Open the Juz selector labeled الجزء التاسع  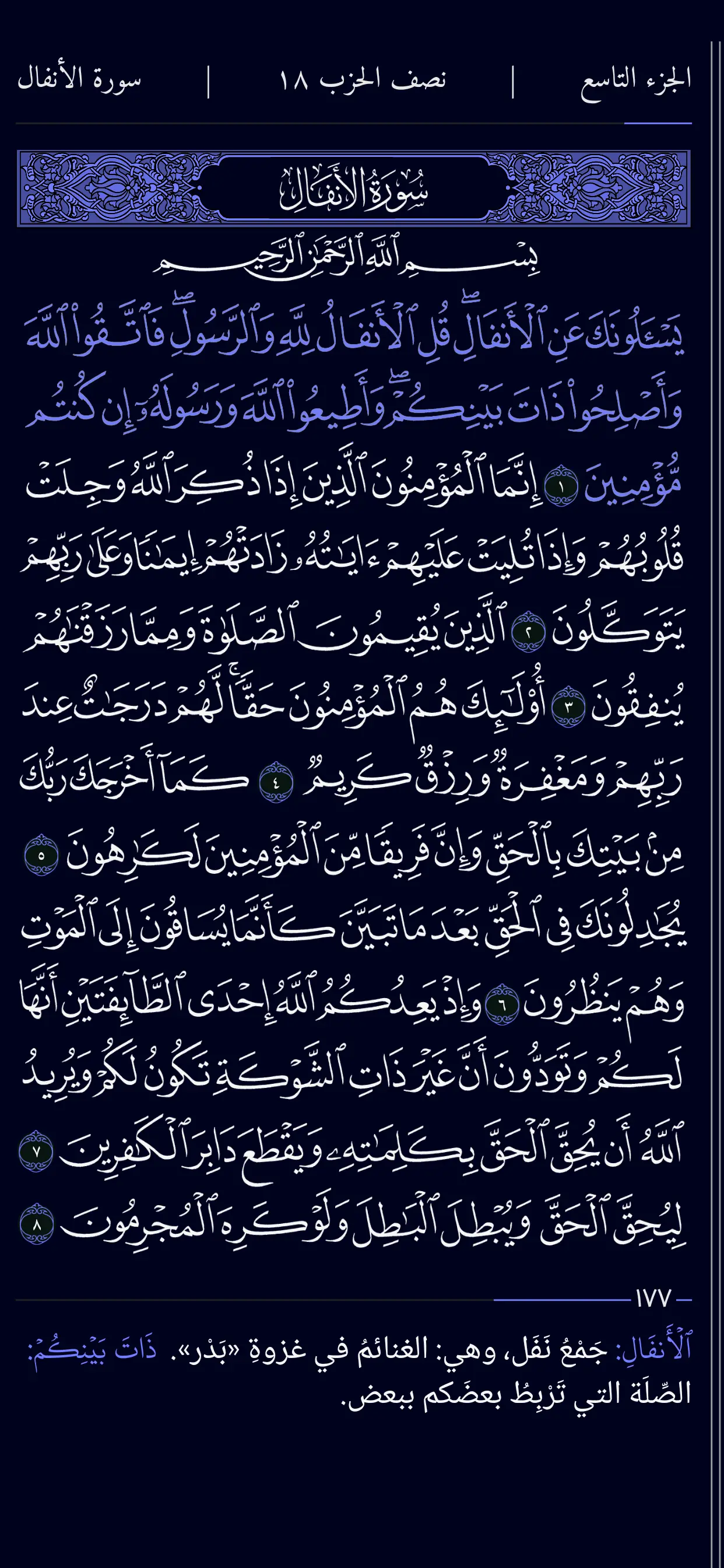(x=635, y=80)
